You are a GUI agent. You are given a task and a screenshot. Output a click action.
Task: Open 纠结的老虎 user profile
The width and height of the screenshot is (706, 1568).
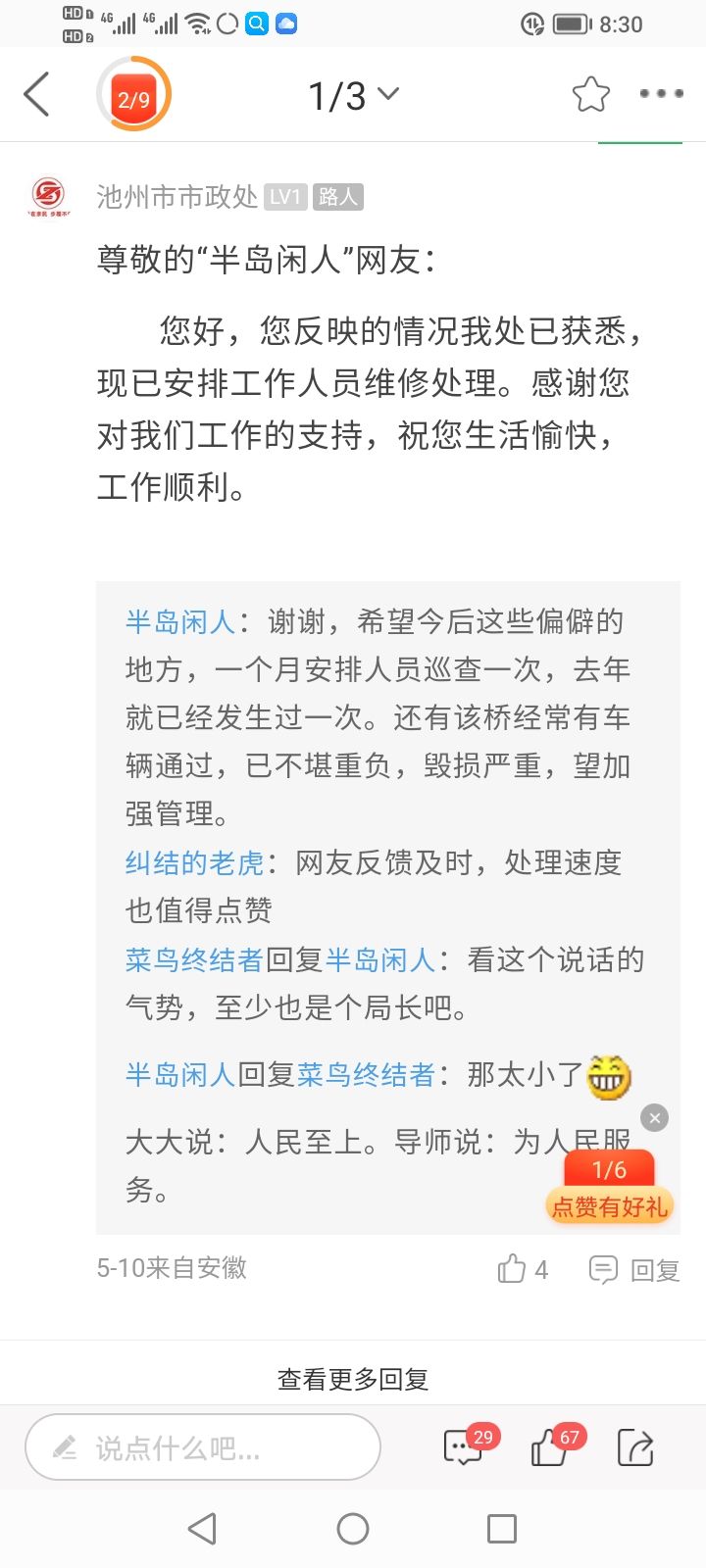tap(194, 862)
